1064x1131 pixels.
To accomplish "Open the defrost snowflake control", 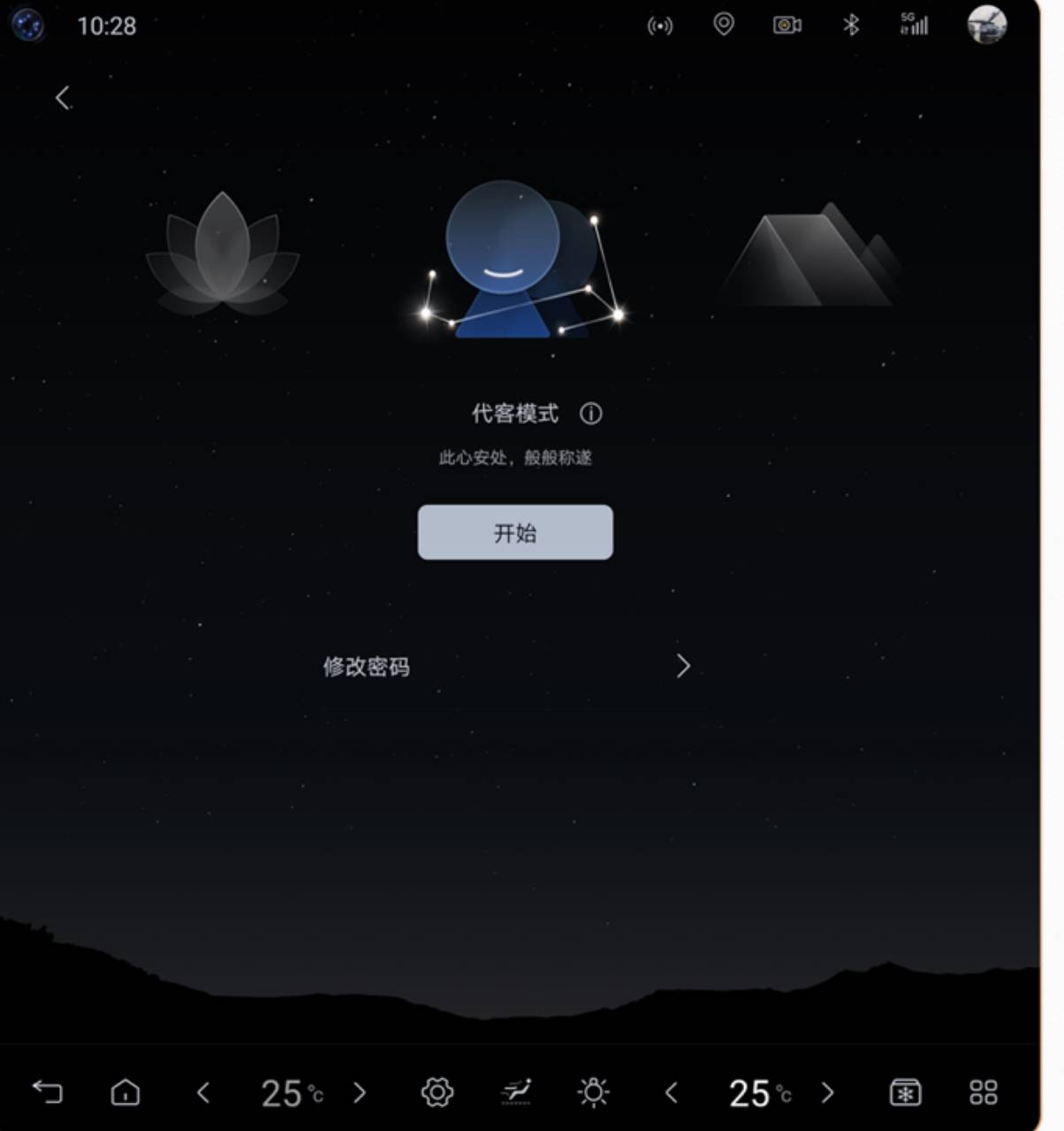I will click(905, 1093).
